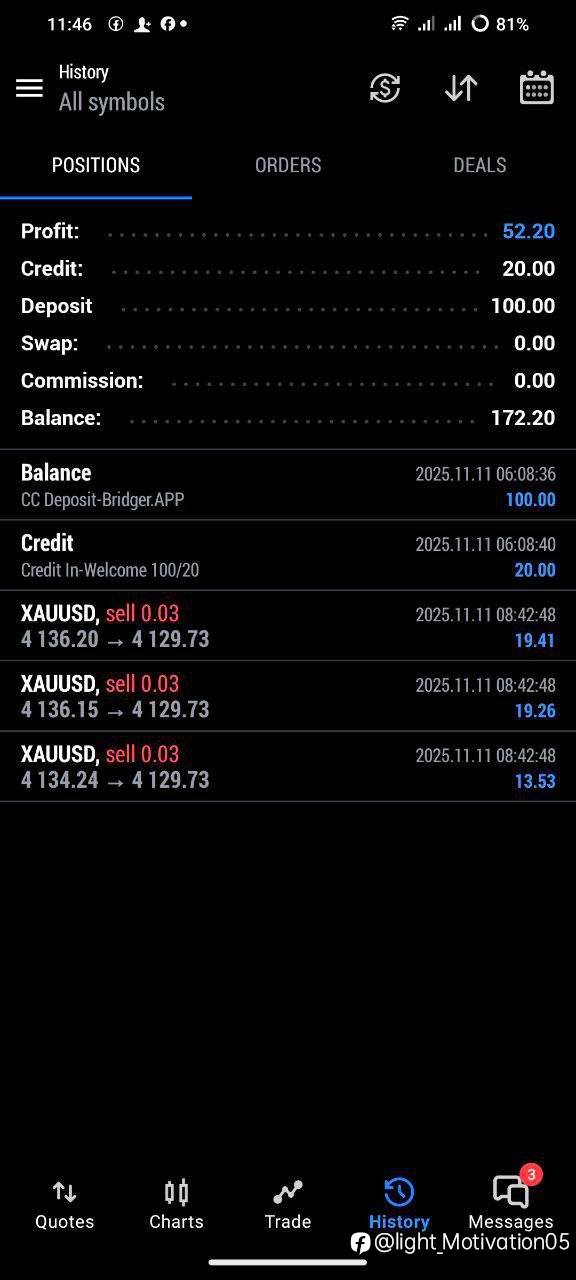576x1280 pixels.
Task: Open the XAUUSD sell position with 19.41 profit
Action: click(288, 626)
